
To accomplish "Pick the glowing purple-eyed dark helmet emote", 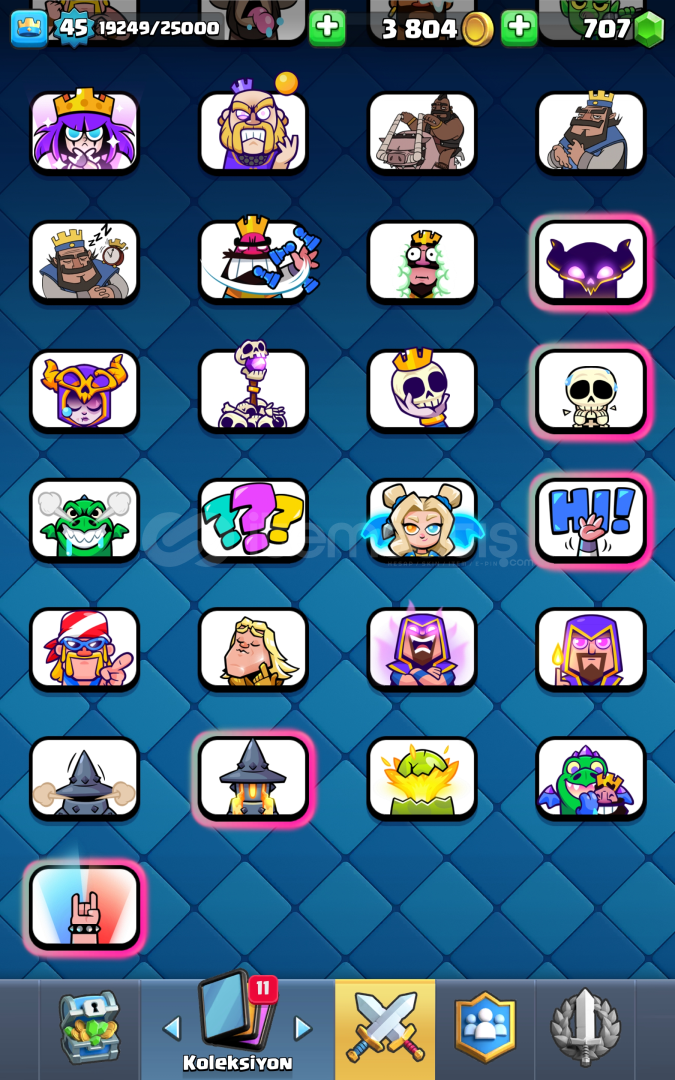I will (x=591, y=261).
